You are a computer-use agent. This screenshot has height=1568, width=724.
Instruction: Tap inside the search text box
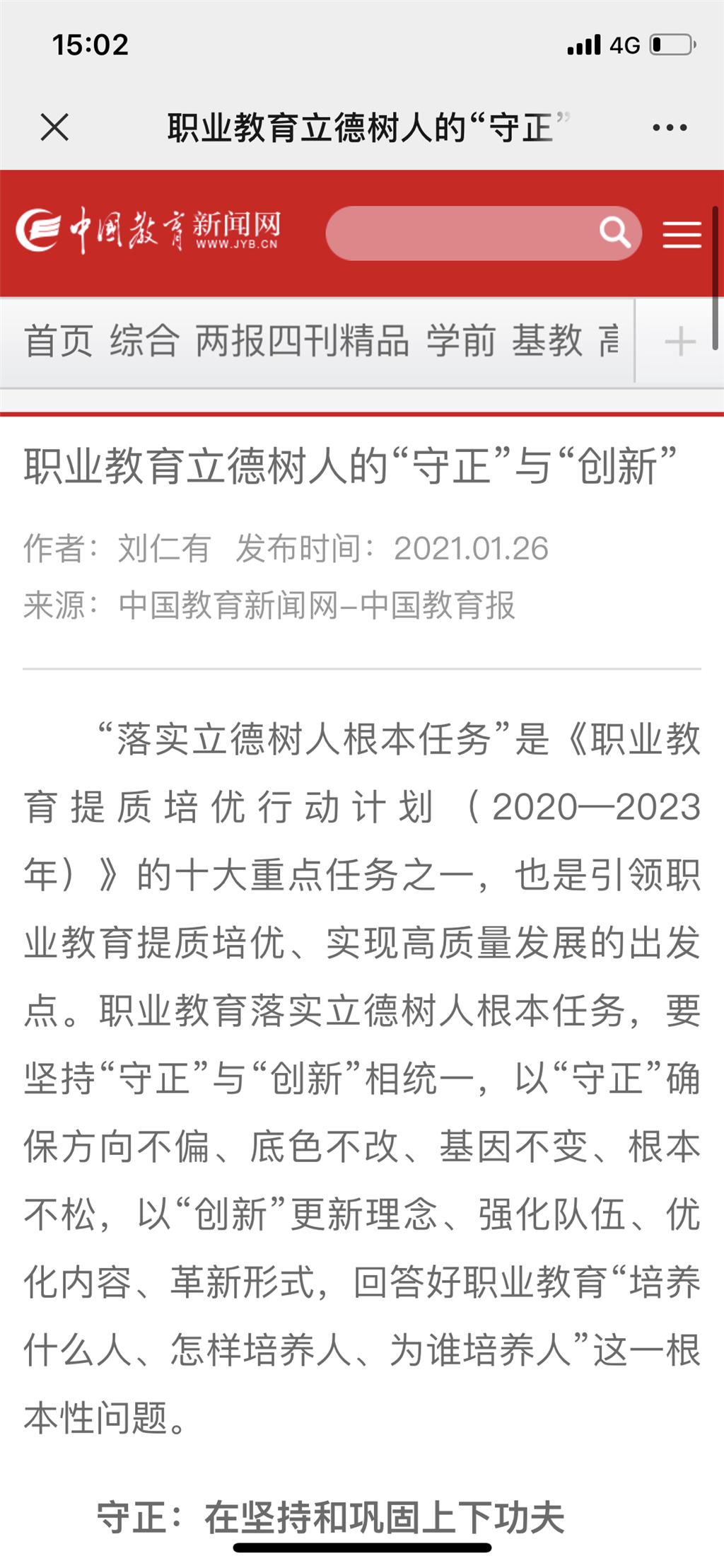(460, 233)
